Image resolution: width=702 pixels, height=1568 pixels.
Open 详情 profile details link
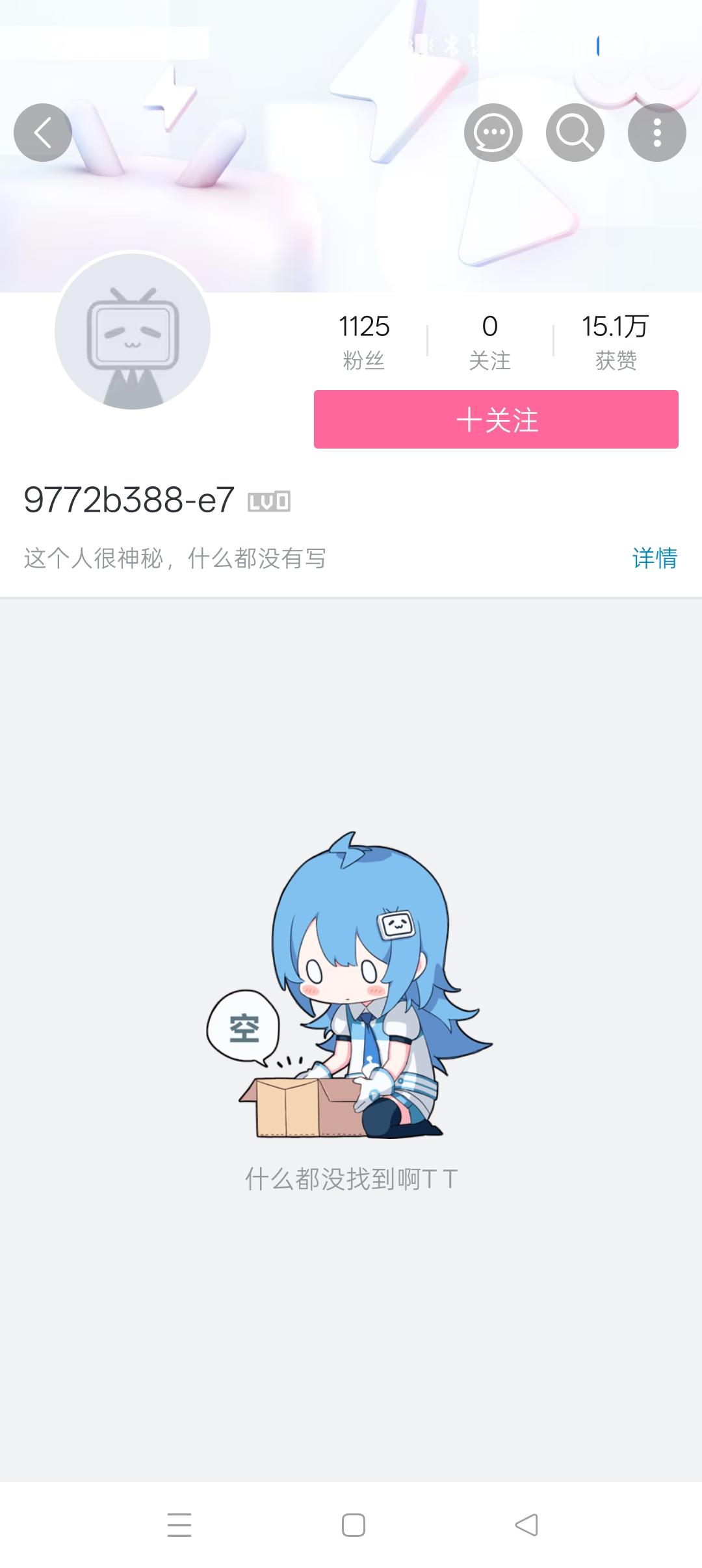coord(655,558)
